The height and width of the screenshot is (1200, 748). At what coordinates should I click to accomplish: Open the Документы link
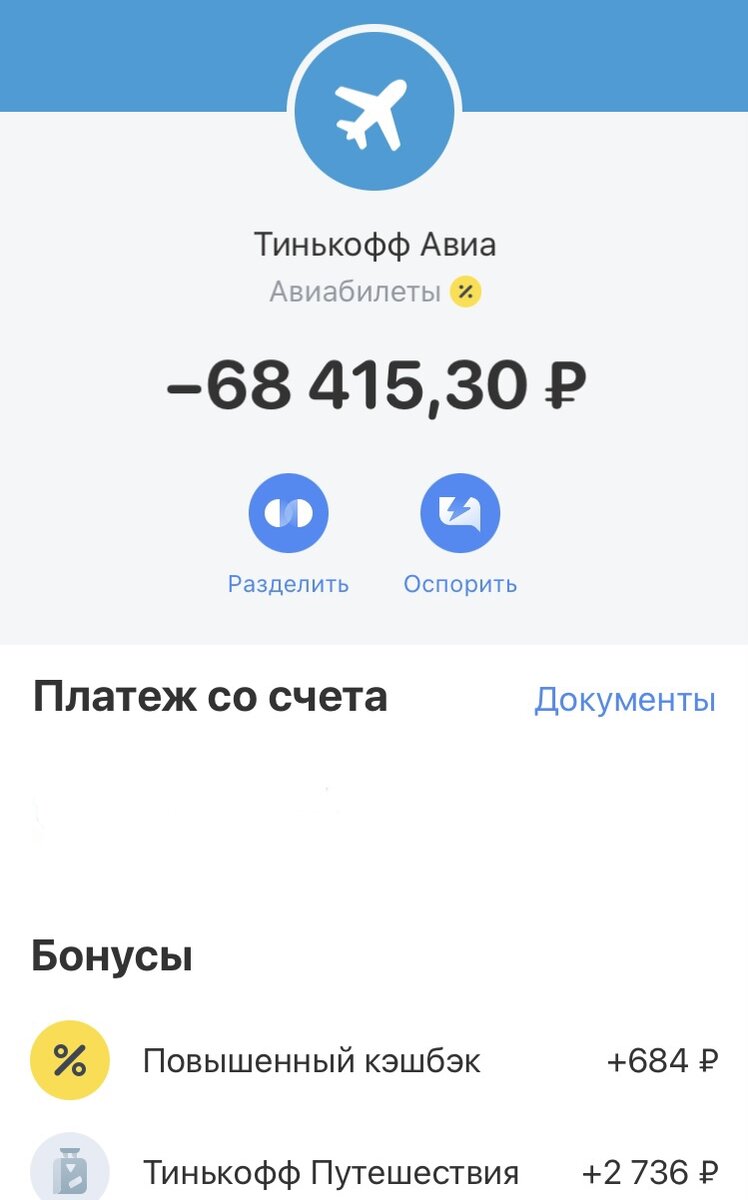coord(624,700)
